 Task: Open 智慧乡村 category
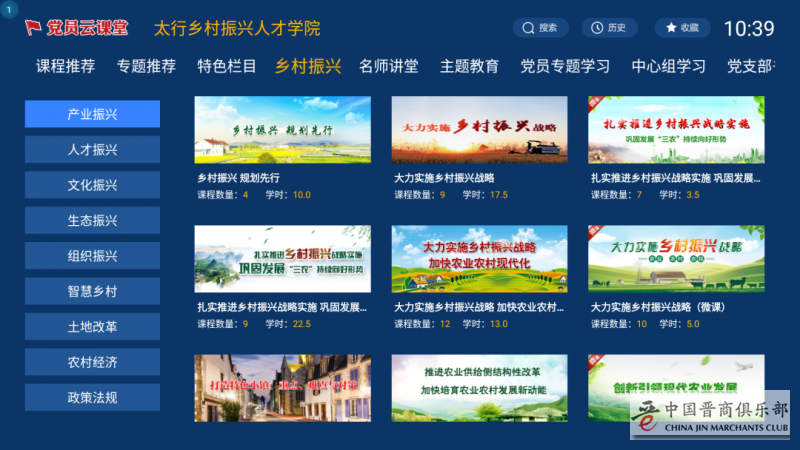pos(92,292)
